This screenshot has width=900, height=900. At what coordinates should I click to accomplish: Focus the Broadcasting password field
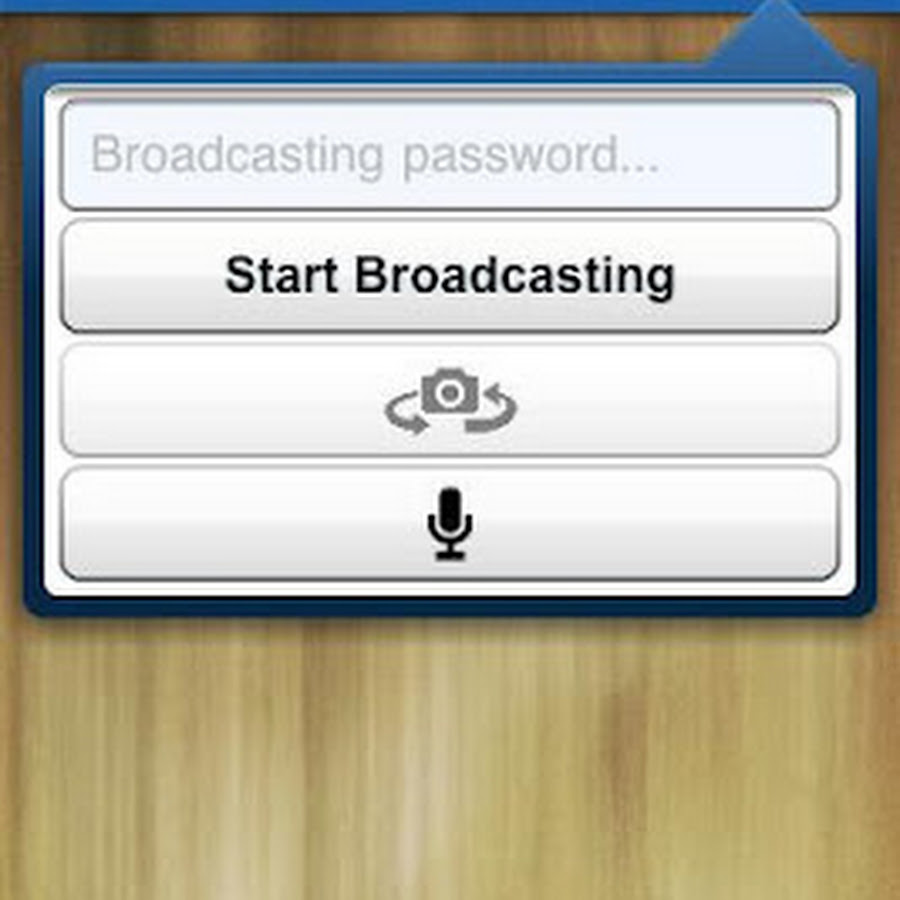click(449, 155)
